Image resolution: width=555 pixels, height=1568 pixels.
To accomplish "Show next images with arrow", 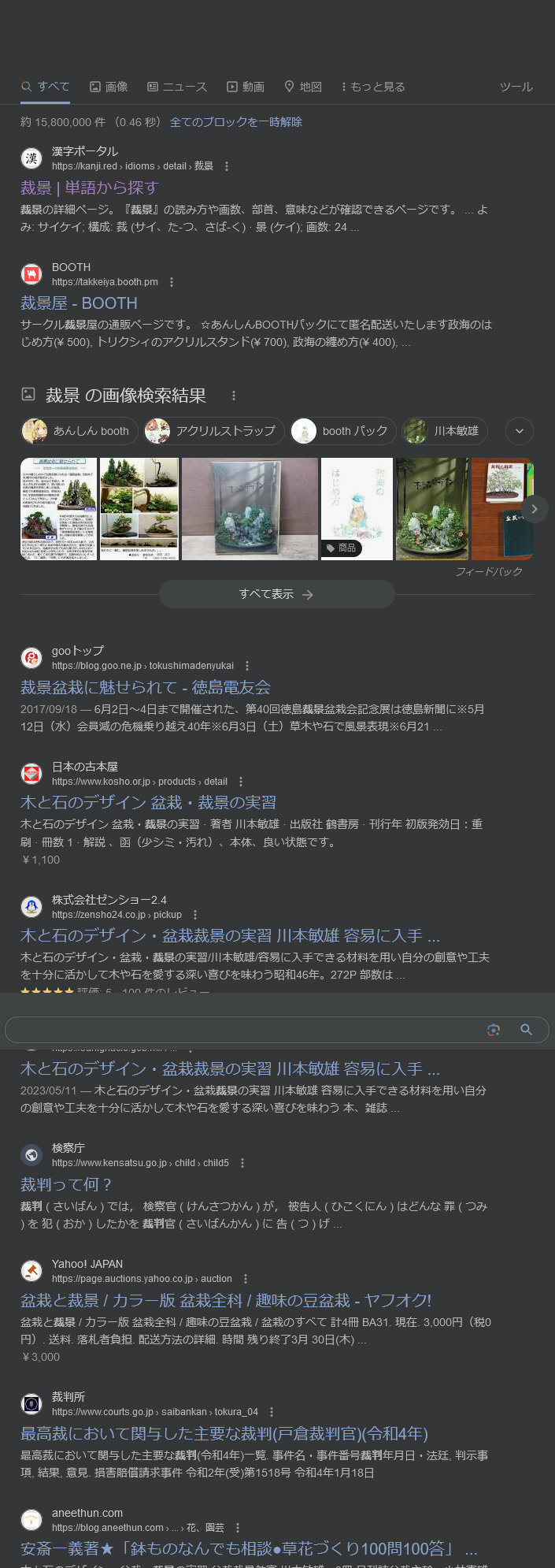I will point(535,509).
